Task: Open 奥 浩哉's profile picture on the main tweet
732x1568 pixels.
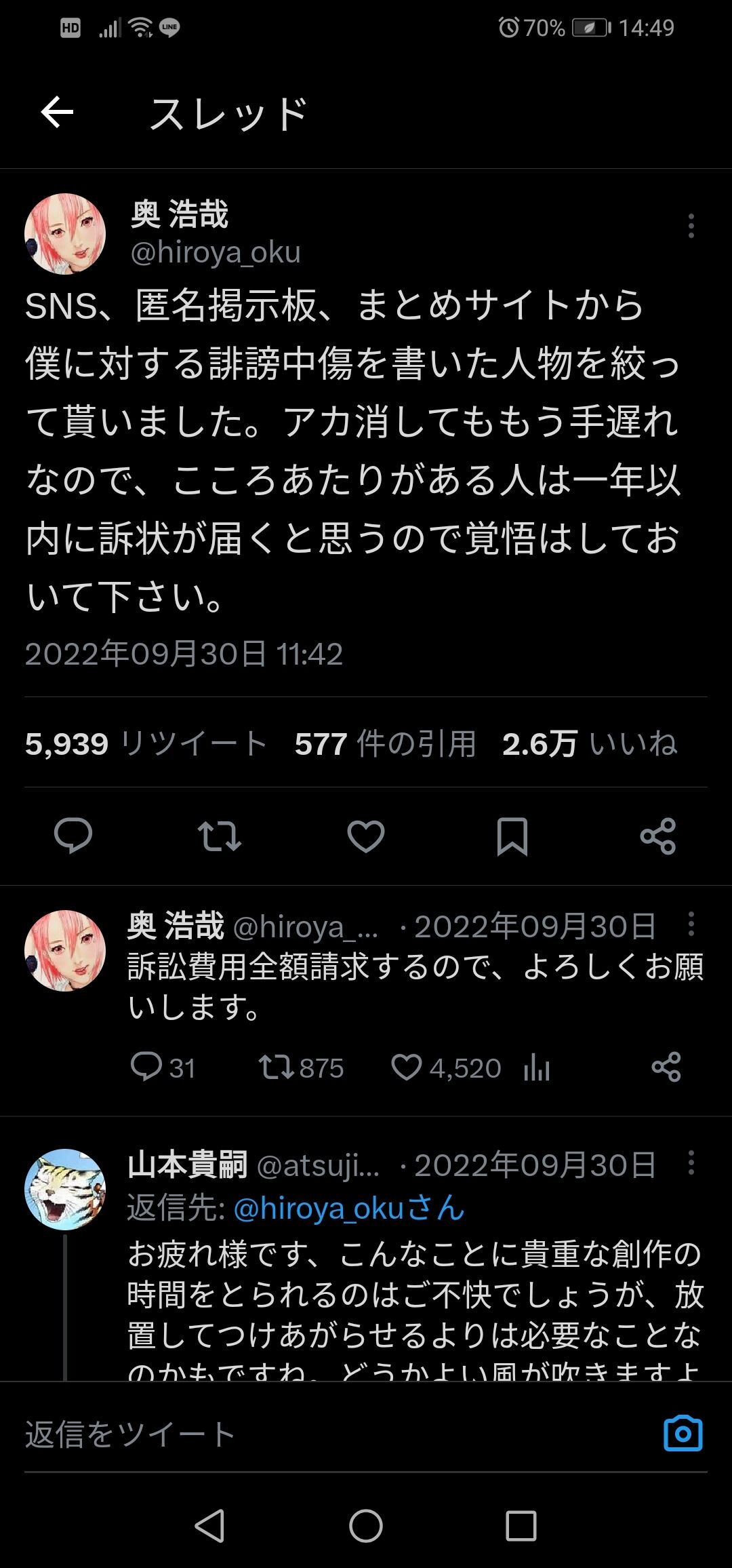Action: pyautogui.click(x=65, y=234)
